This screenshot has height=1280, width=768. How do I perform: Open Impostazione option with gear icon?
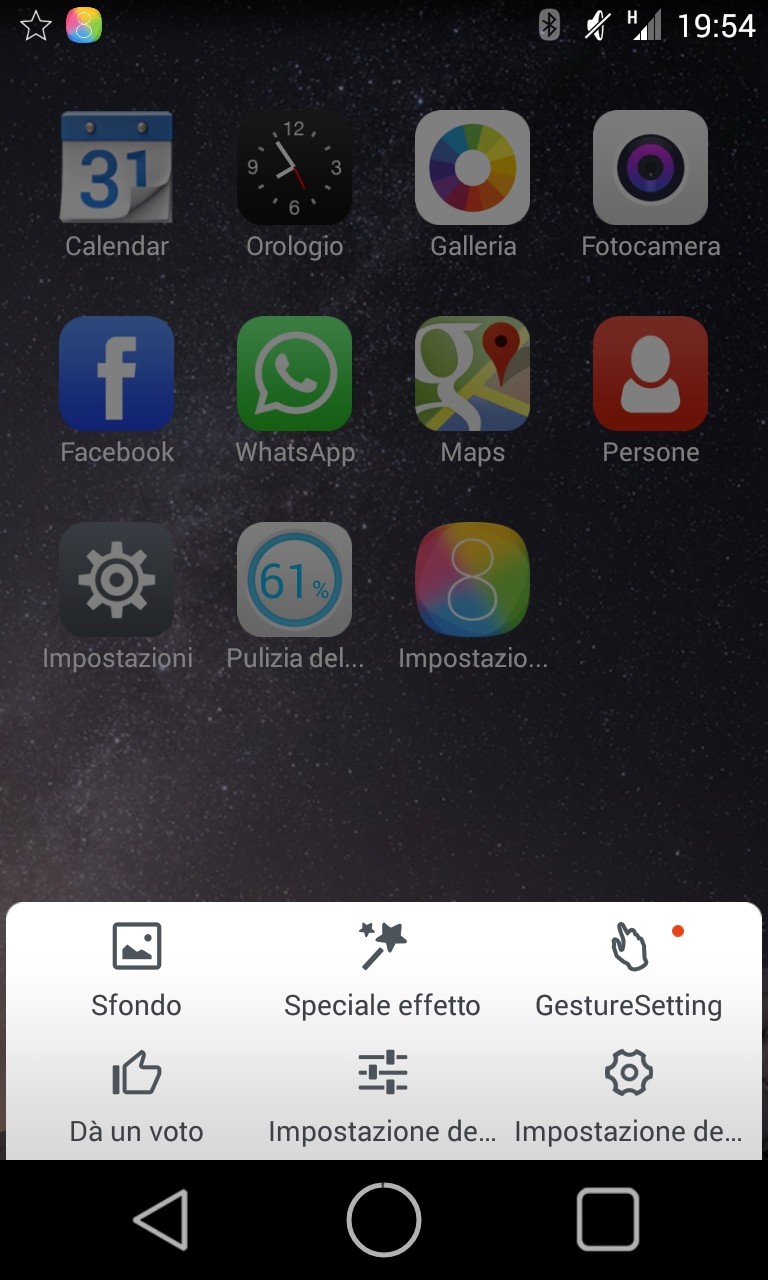pos(628,1095)
